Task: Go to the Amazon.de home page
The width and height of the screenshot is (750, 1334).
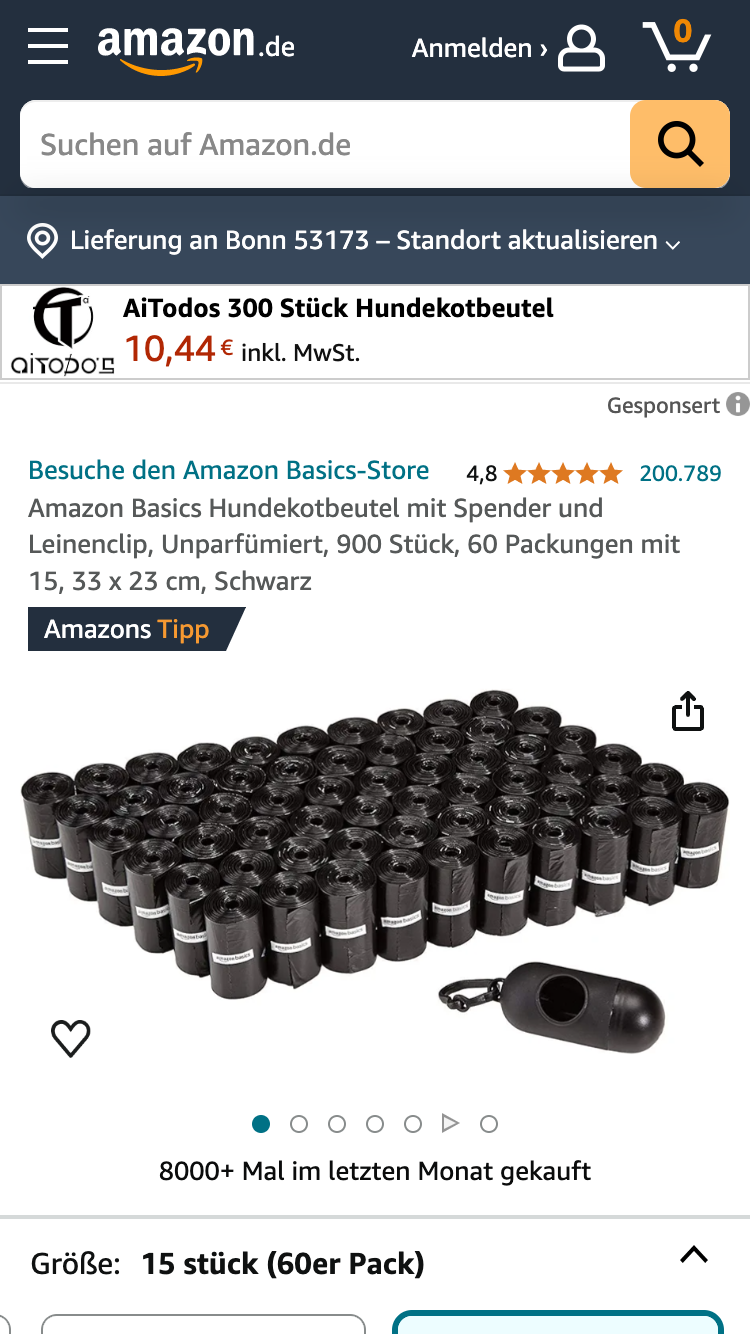Action: [x=196, y=47]
